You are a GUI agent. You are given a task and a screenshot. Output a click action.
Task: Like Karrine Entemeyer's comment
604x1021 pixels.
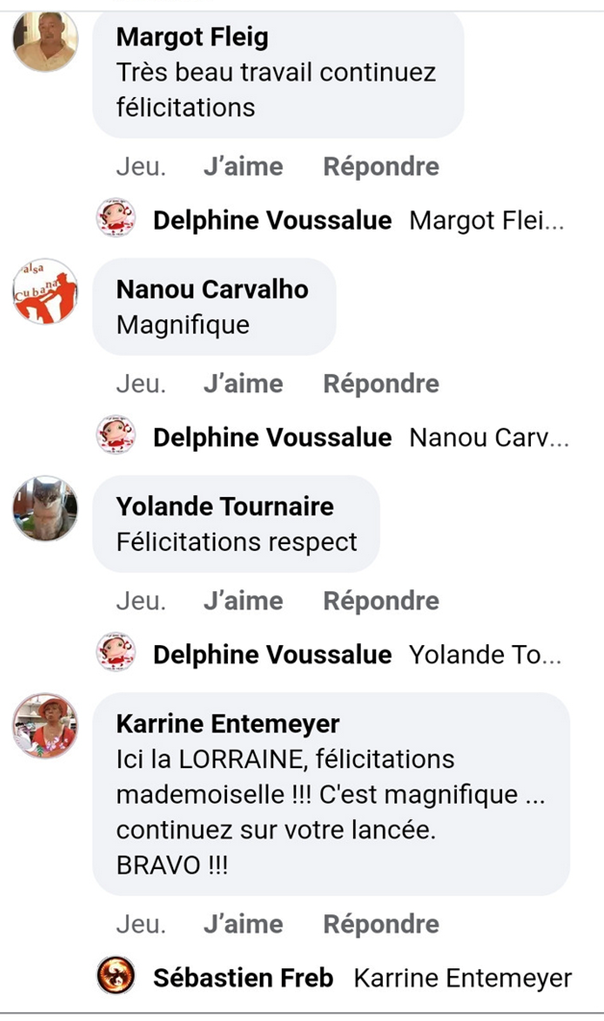pos(243,924)
